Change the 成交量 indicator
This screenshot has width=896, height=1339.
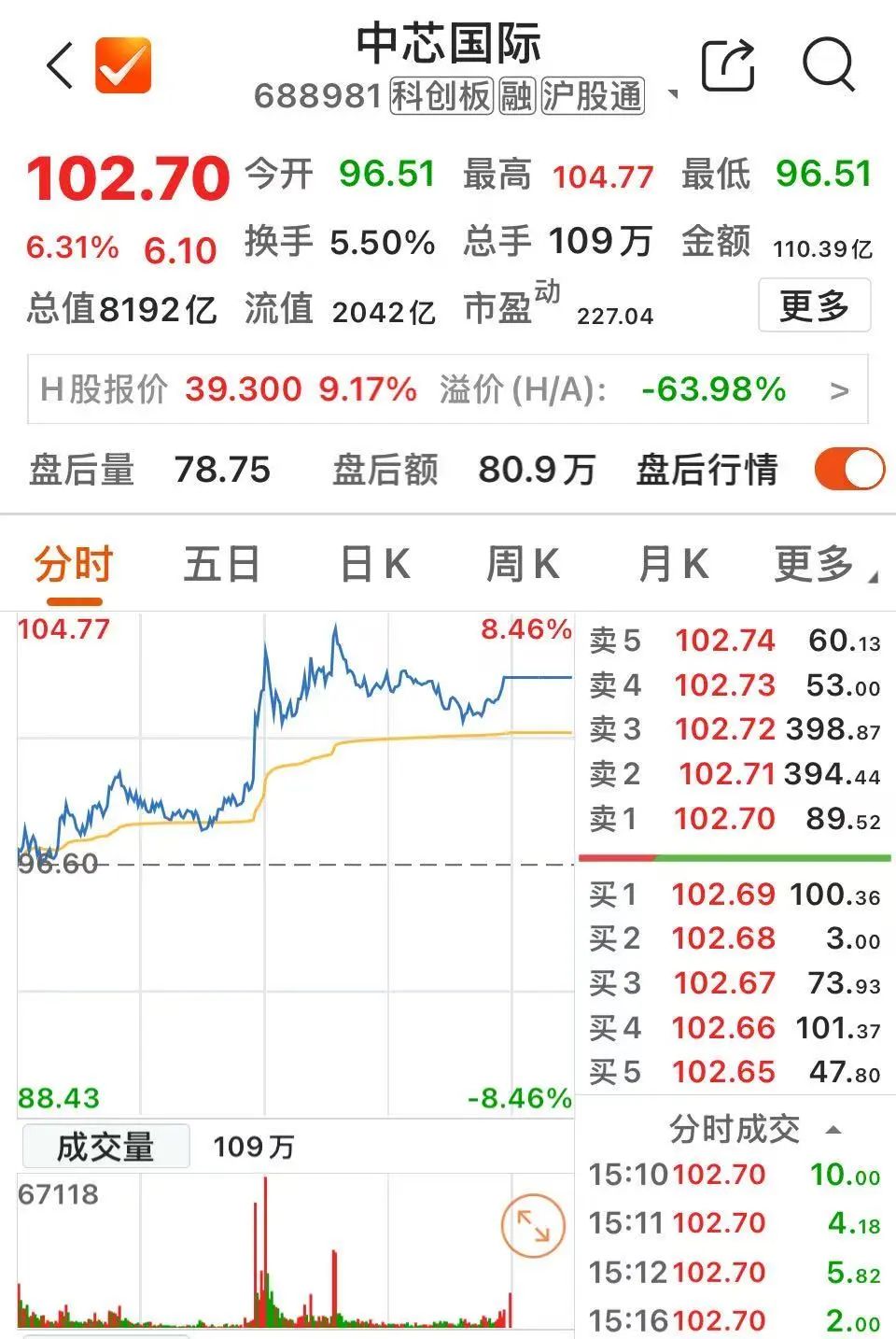point(105,1147)
